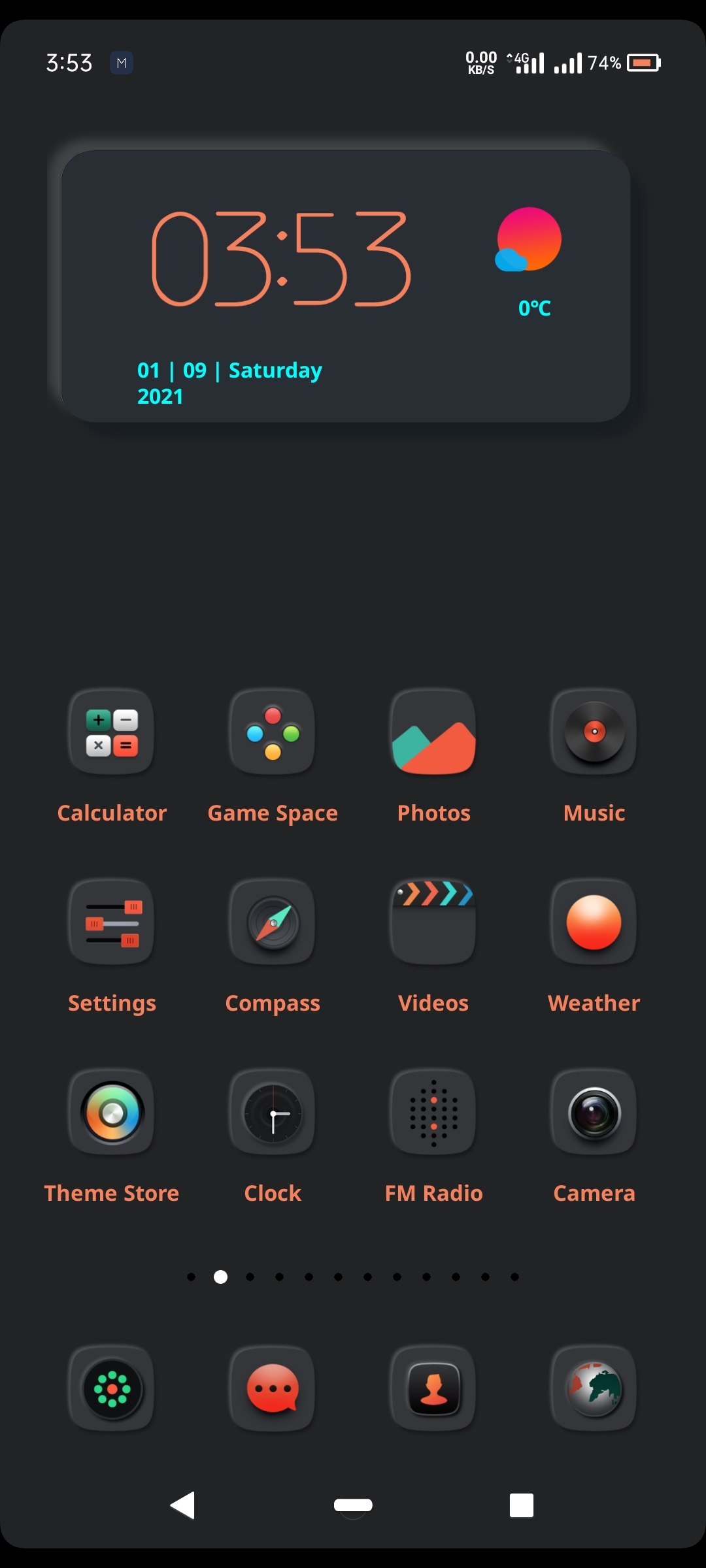The height and width of the screenshot is (1568, 706).
Task: Tap the system back button
Action: (182, 1505)
